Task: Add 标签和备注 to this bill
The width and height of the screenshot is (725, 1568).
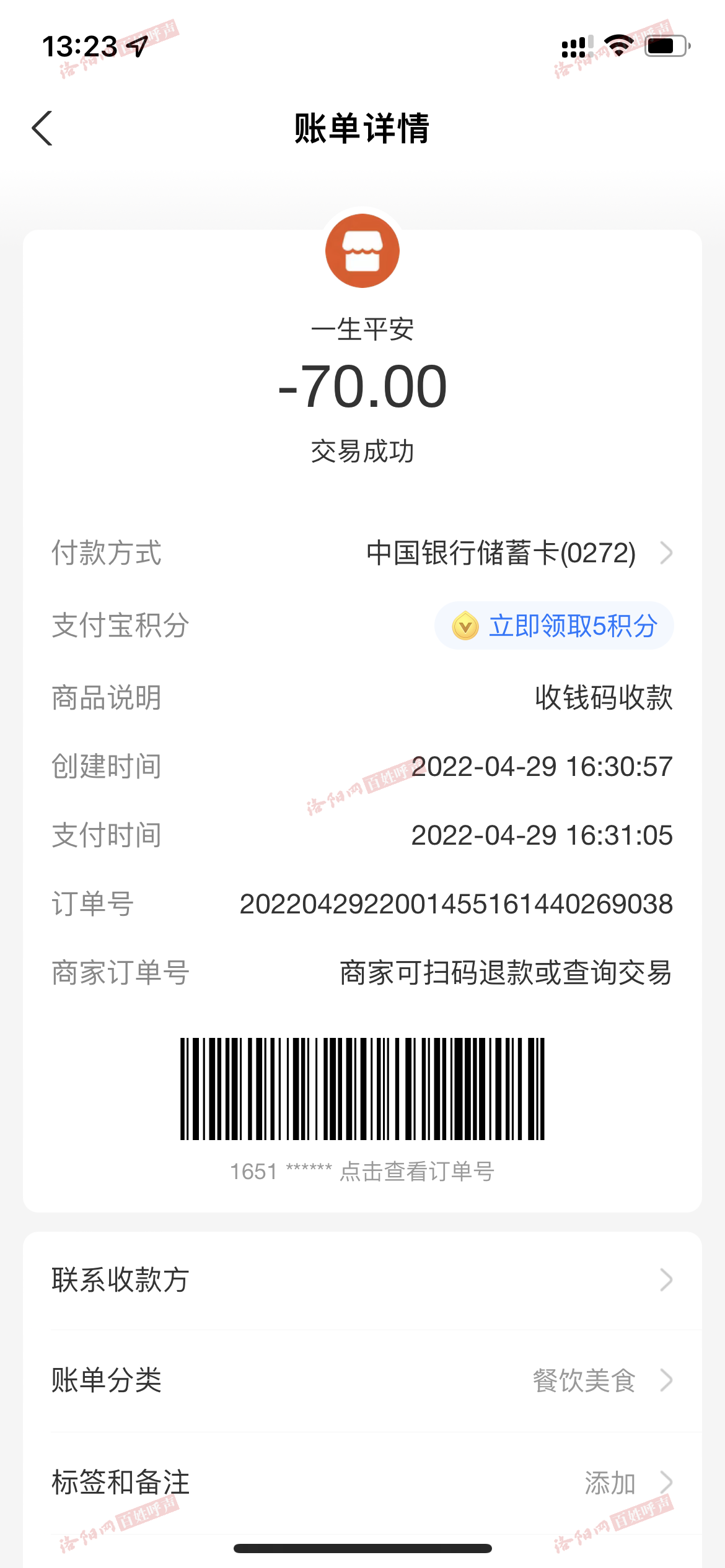Action: click(x=362, y=1483)
